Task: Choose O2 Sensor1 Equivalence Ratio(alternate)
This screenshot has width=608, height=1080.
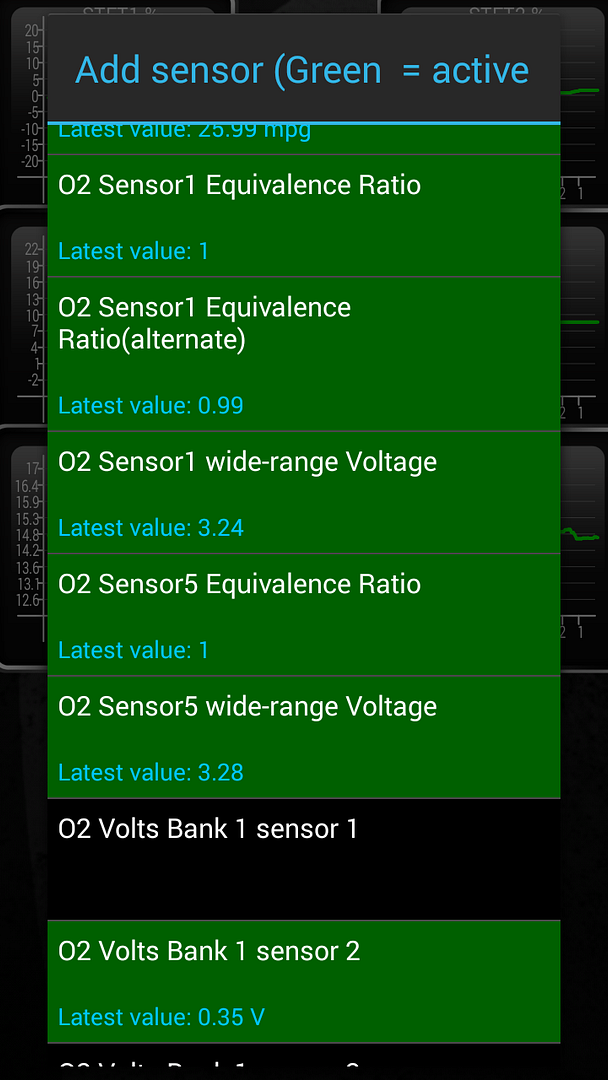Action: tap(303, 354)
